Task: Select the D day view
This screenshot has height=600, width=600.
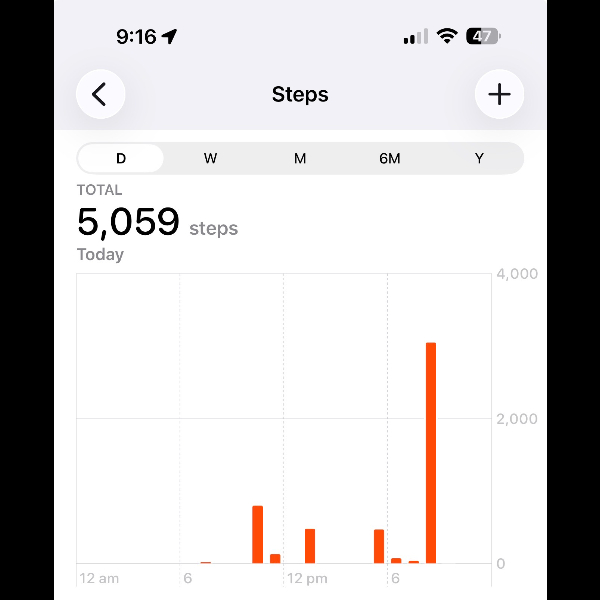Action: click(x=121, y=158)
